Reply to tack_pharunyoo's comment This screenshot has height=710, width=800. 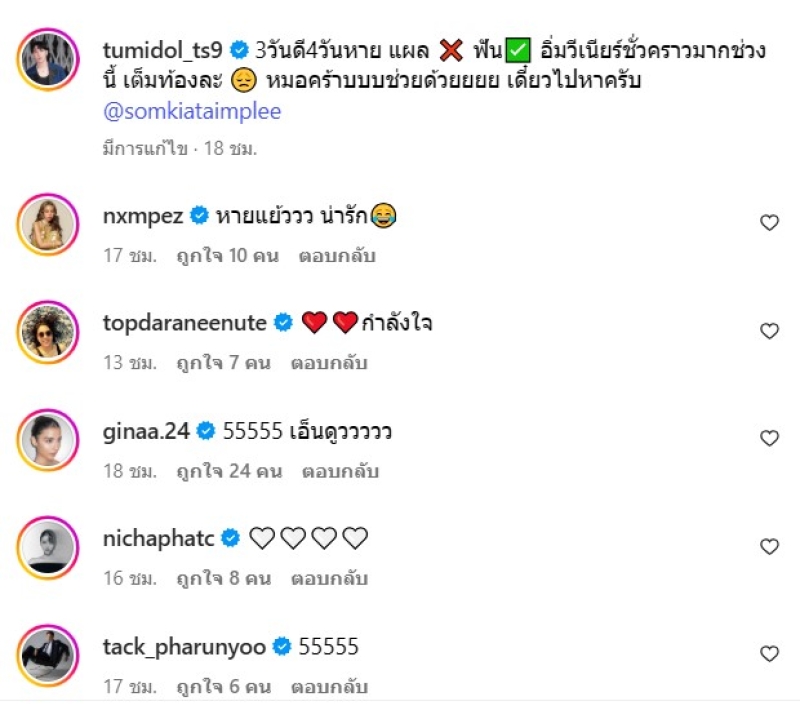pyautogui.click(x=329, y=687)
